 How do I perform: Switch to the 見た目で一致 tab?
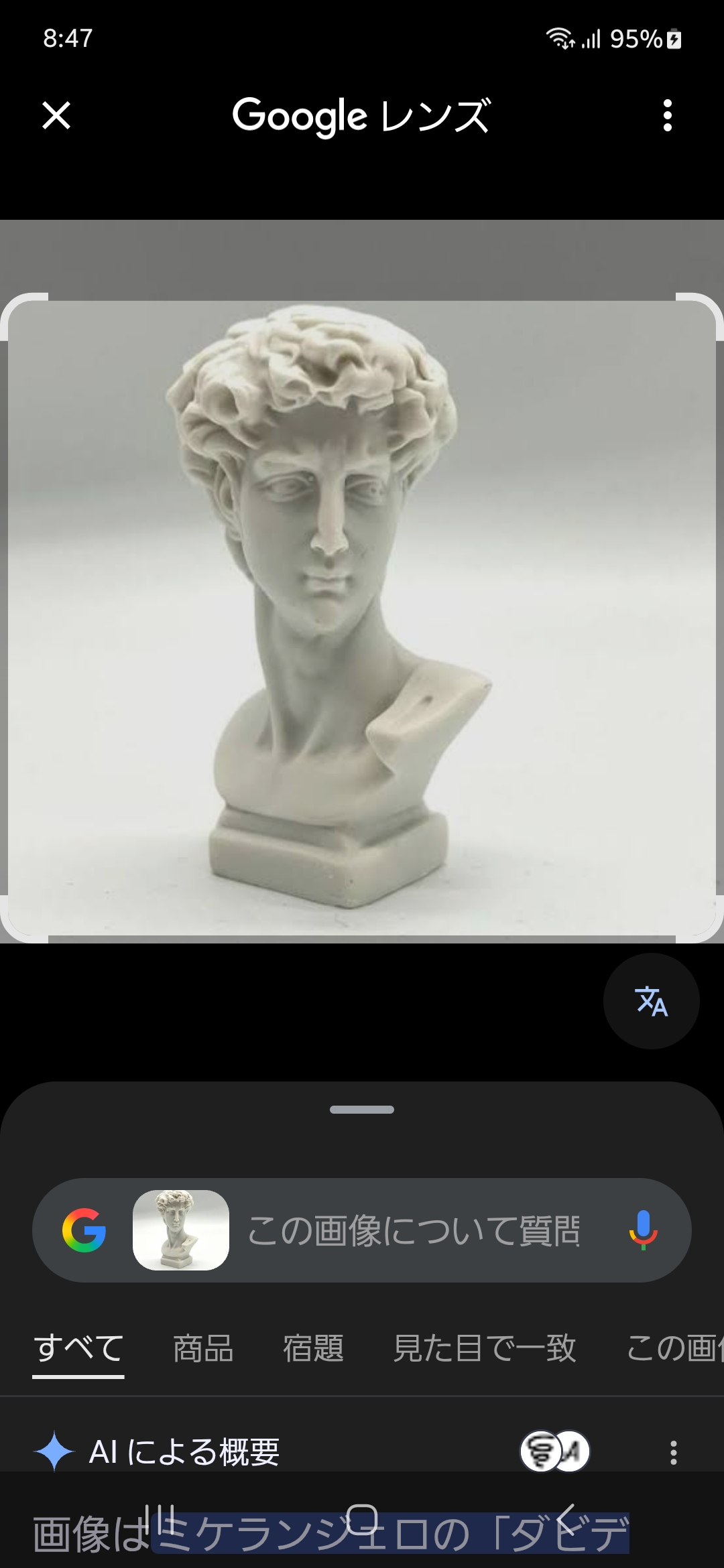484,1348
